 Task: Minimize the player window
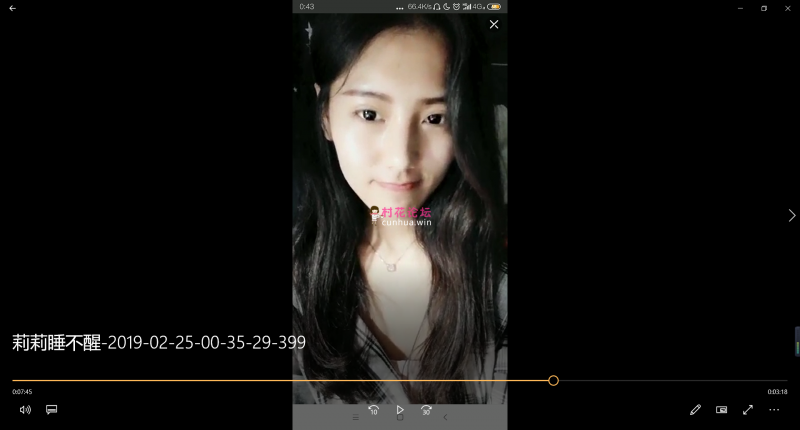[740, 8]
